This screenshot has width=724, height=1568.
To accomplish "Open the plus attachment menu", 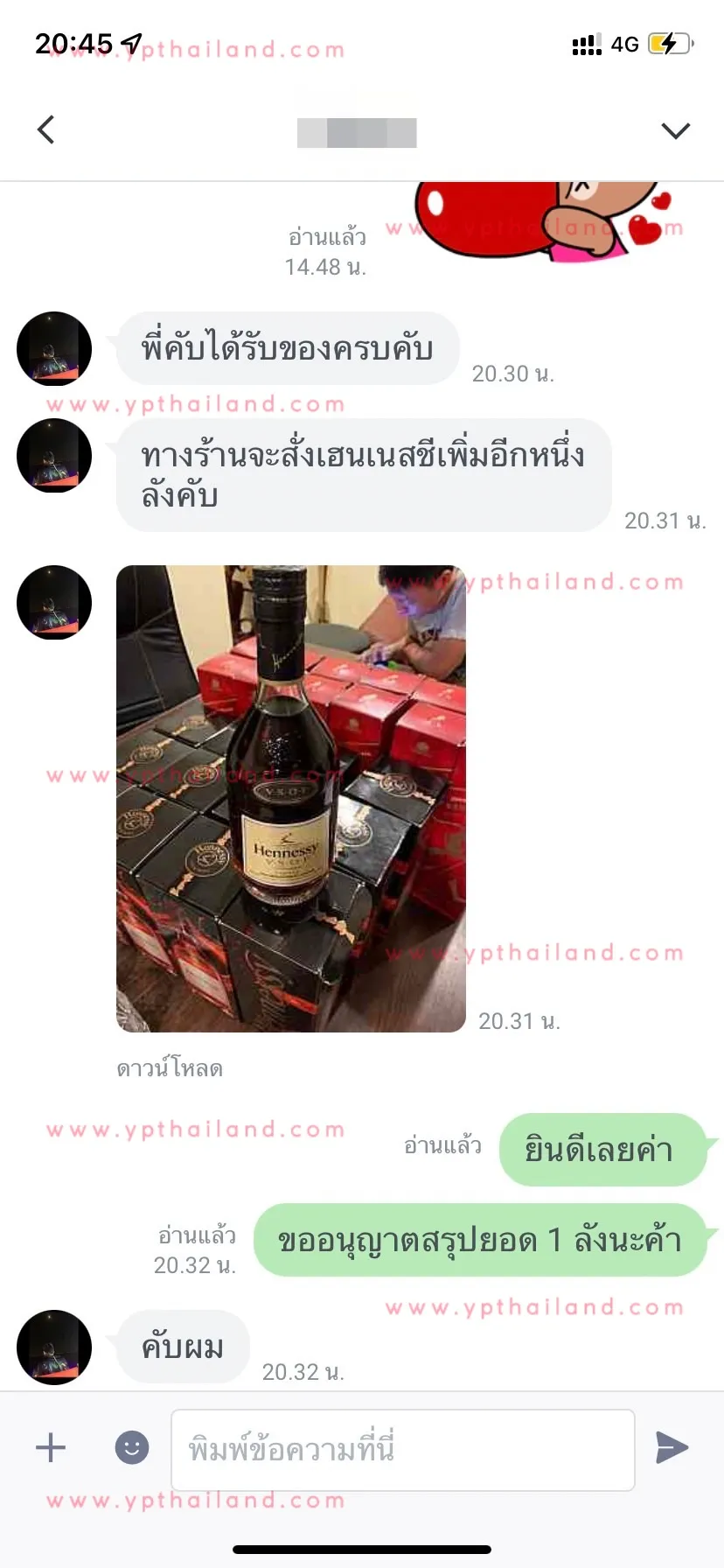I will (x=51, y=1447).
